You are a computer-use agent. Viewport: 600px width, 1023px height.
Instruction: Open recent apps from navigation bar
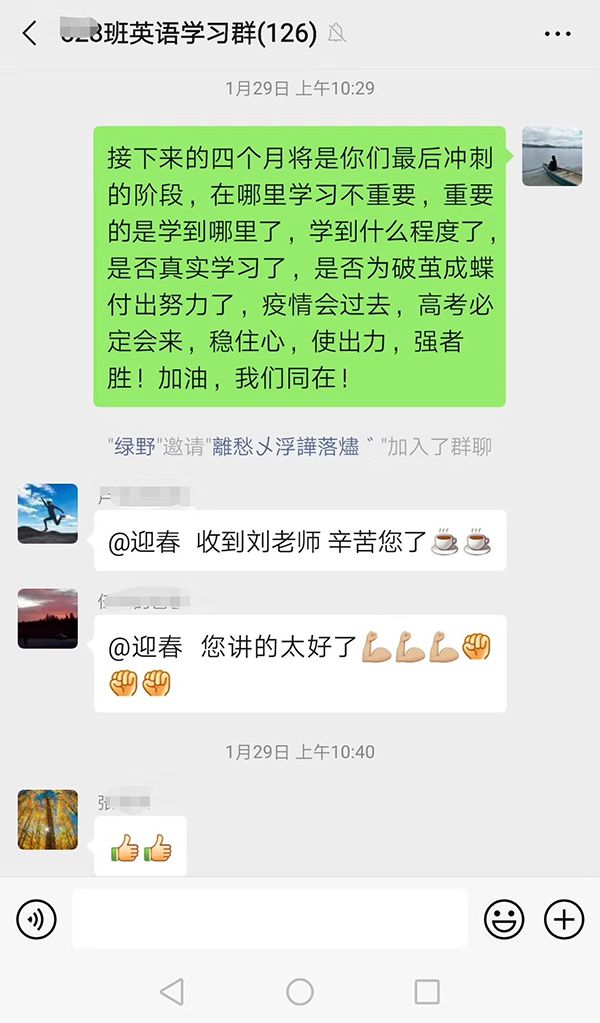pyautogui.click(x=427, y=991)
